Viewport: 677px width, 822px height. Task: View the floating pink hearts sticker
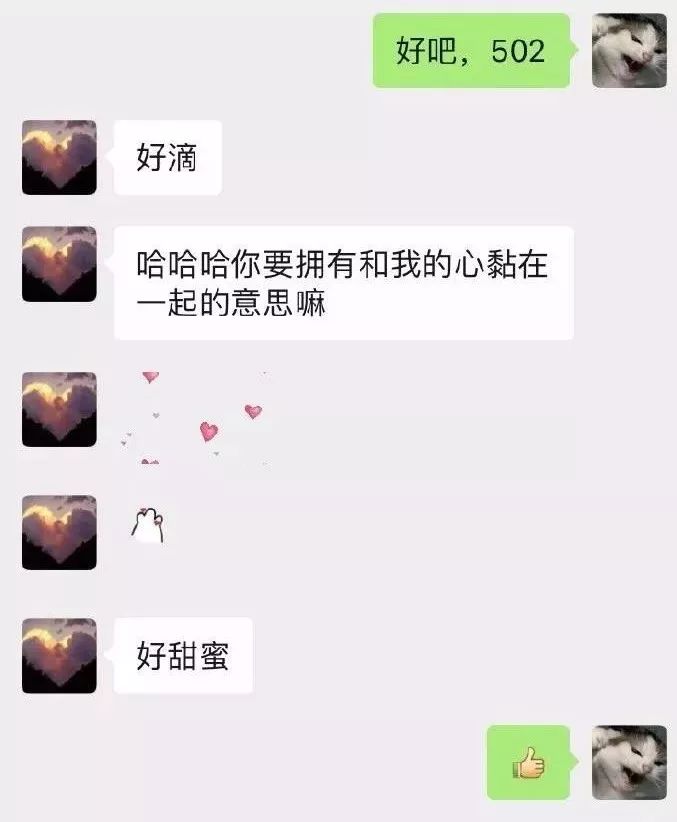(x=197, y=418)
